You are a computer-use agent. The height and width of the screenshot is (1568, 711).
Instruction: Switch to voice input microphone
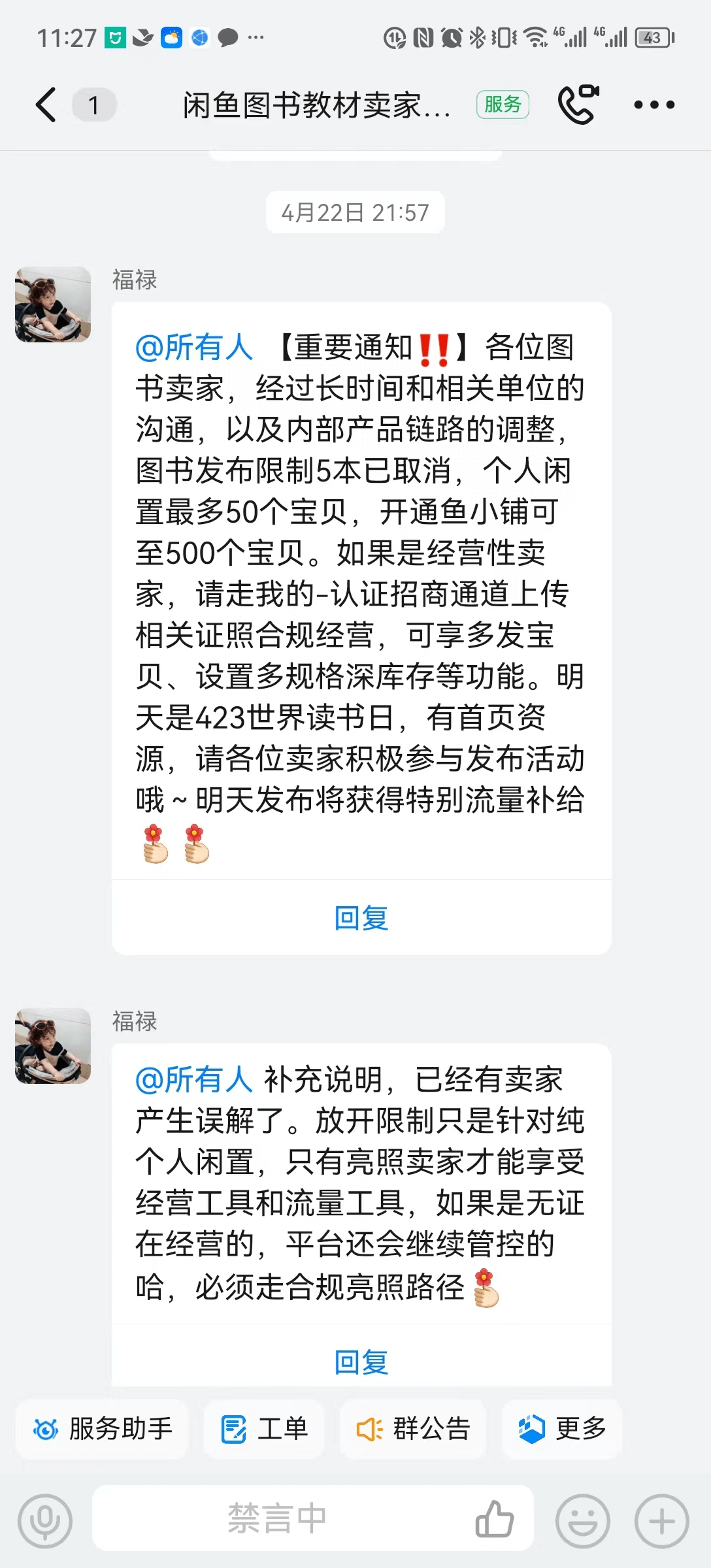coord(45,1520)
